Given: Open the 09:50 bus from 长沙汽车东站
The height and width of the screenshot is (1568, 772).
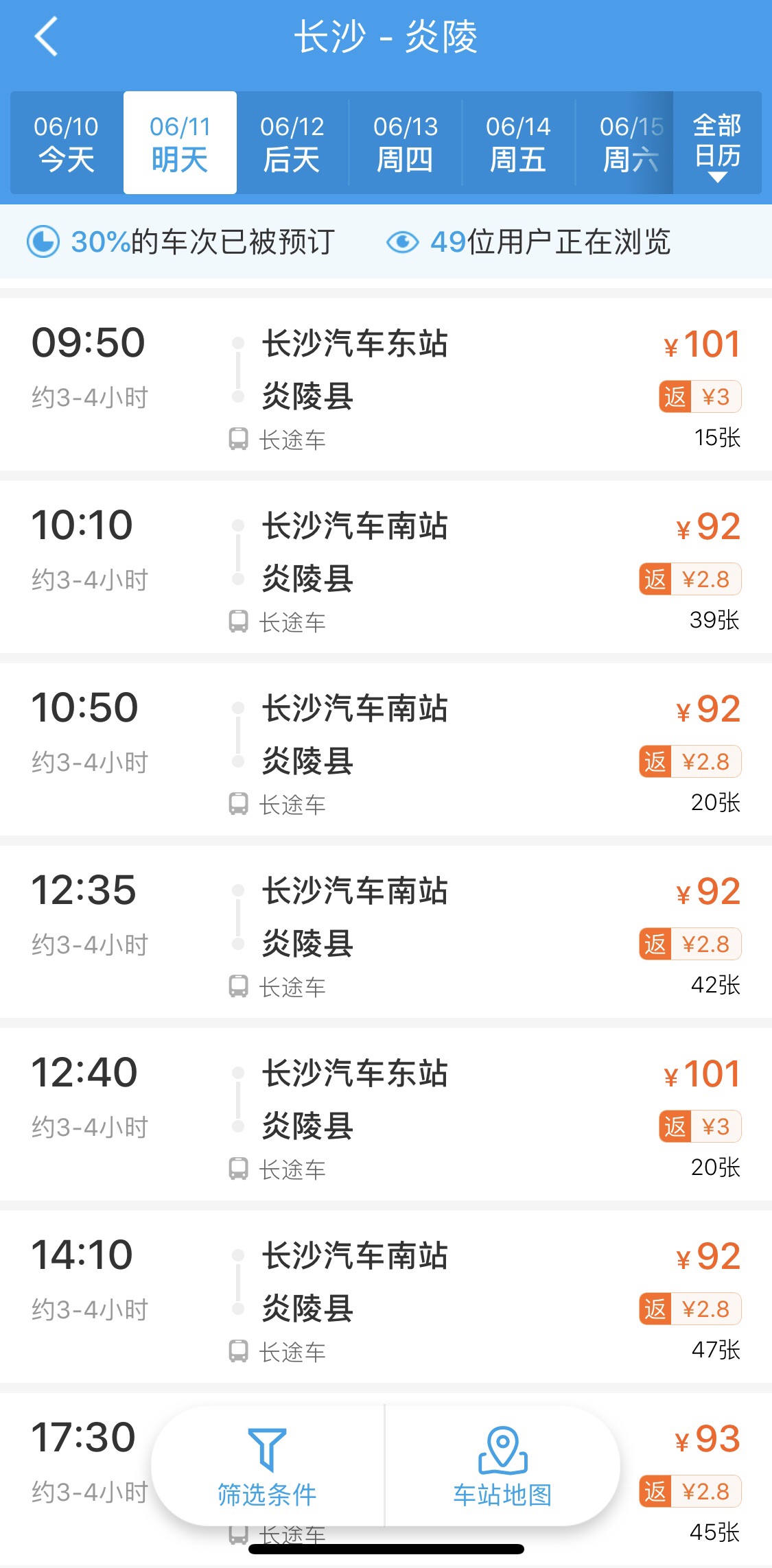Looking at the screenshot, I should coord(386,384).
